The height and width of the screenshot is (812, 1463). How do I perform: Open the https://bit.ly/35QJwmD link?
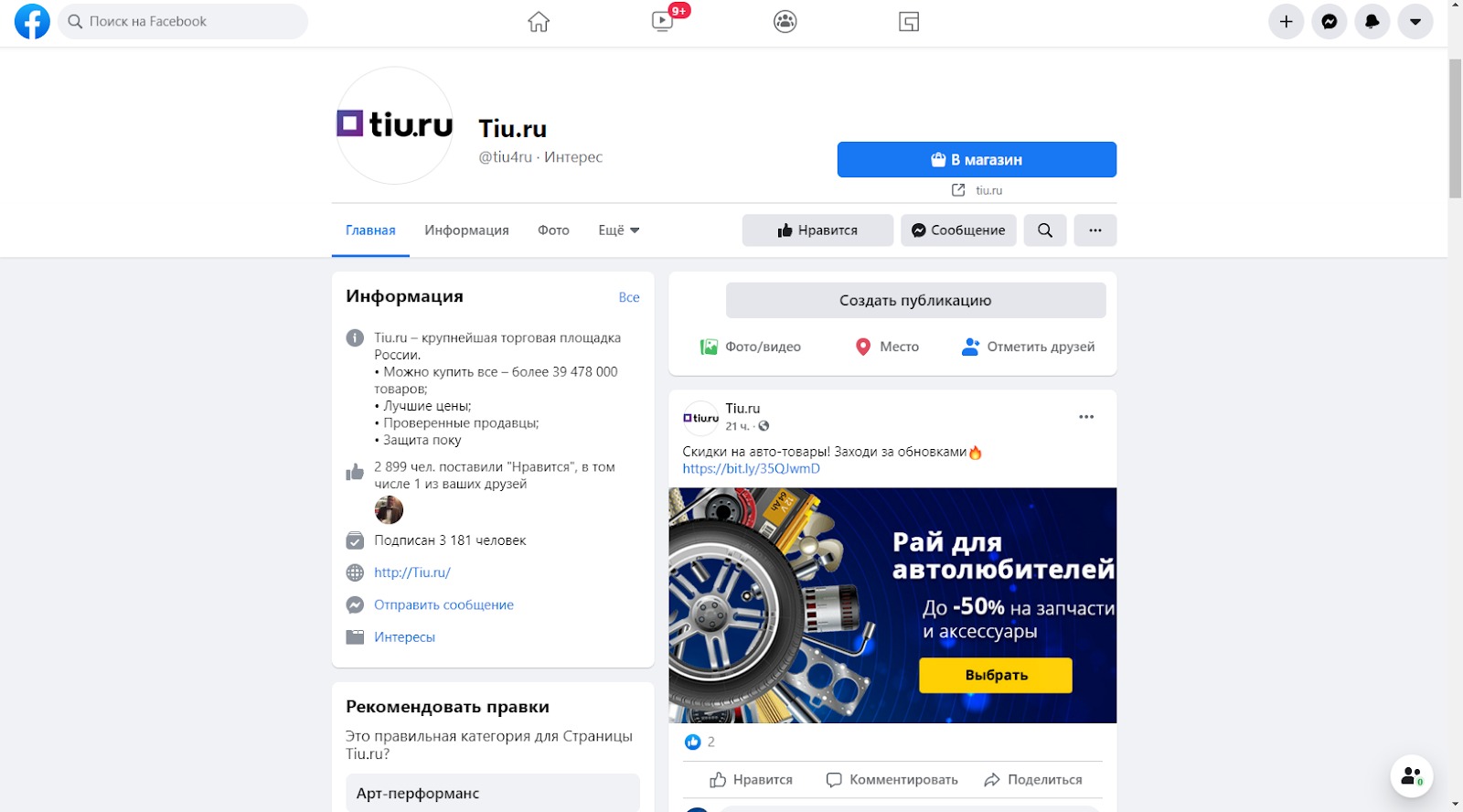[x=751, y=468]
